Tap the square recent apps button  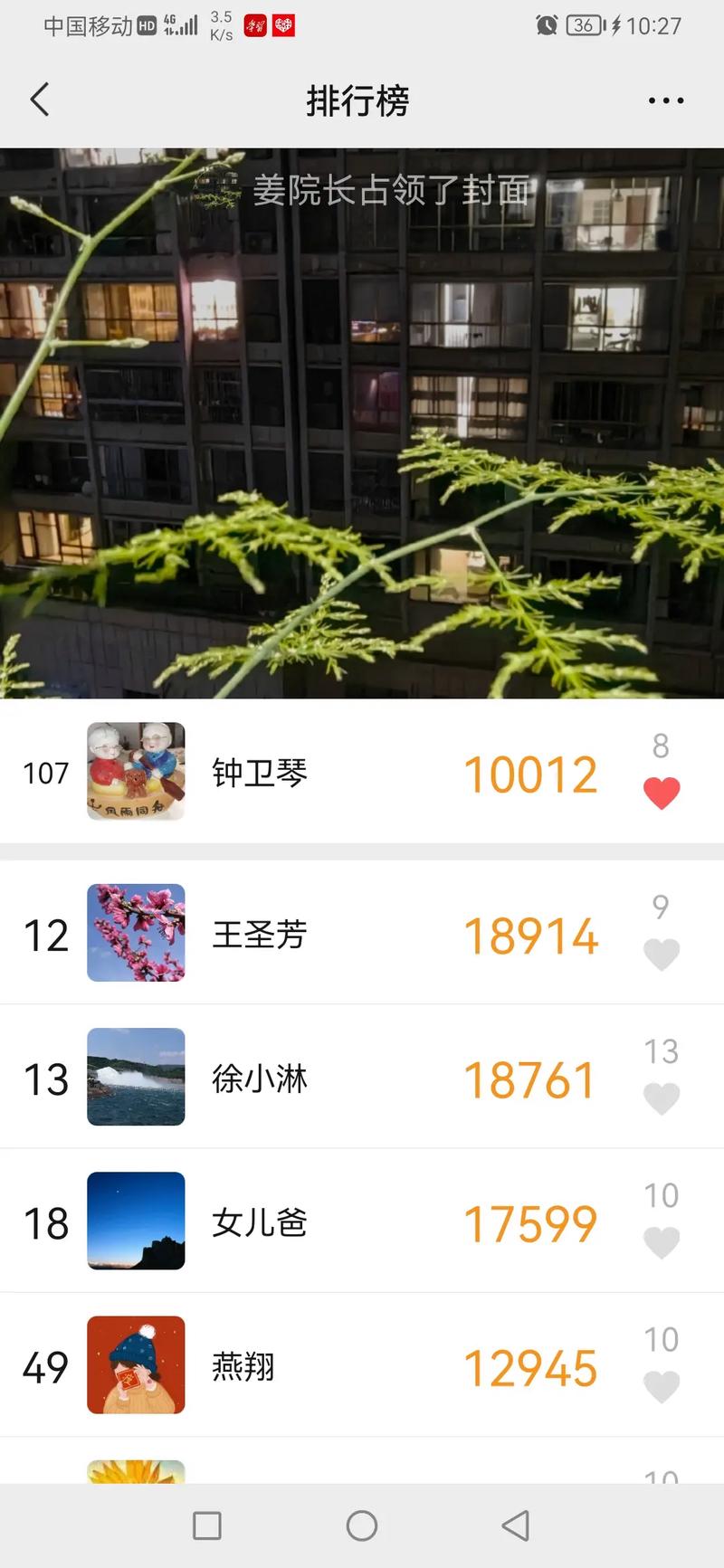tap(206, 1525)
